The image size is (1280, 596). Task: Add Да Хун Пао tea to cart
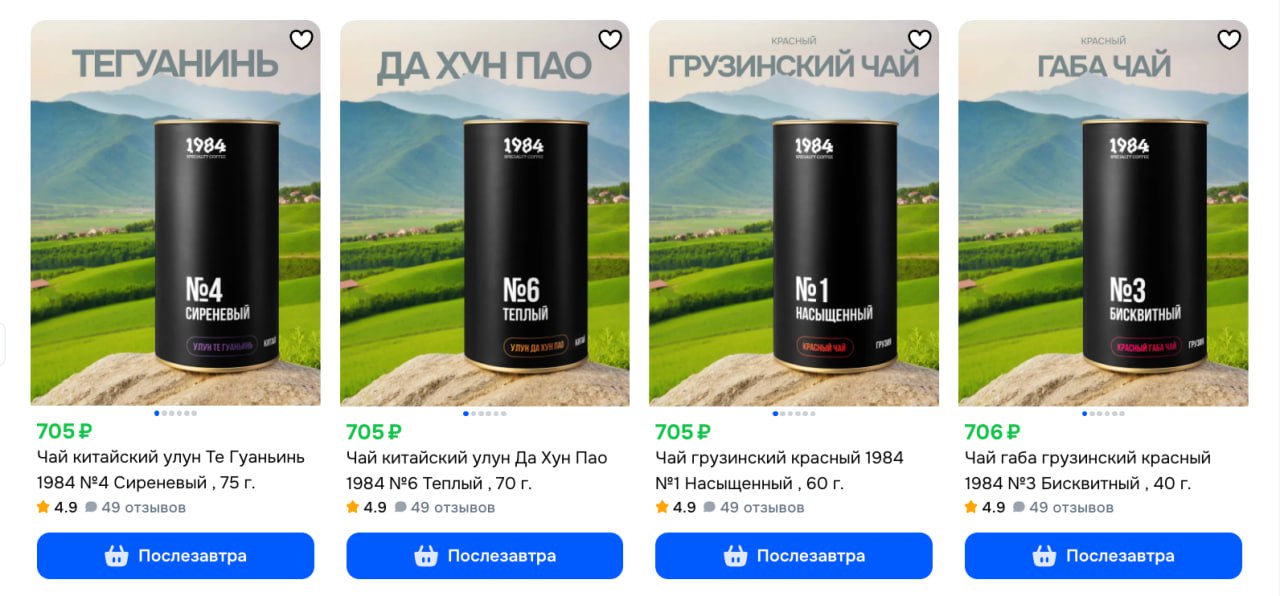click(484, 556)
